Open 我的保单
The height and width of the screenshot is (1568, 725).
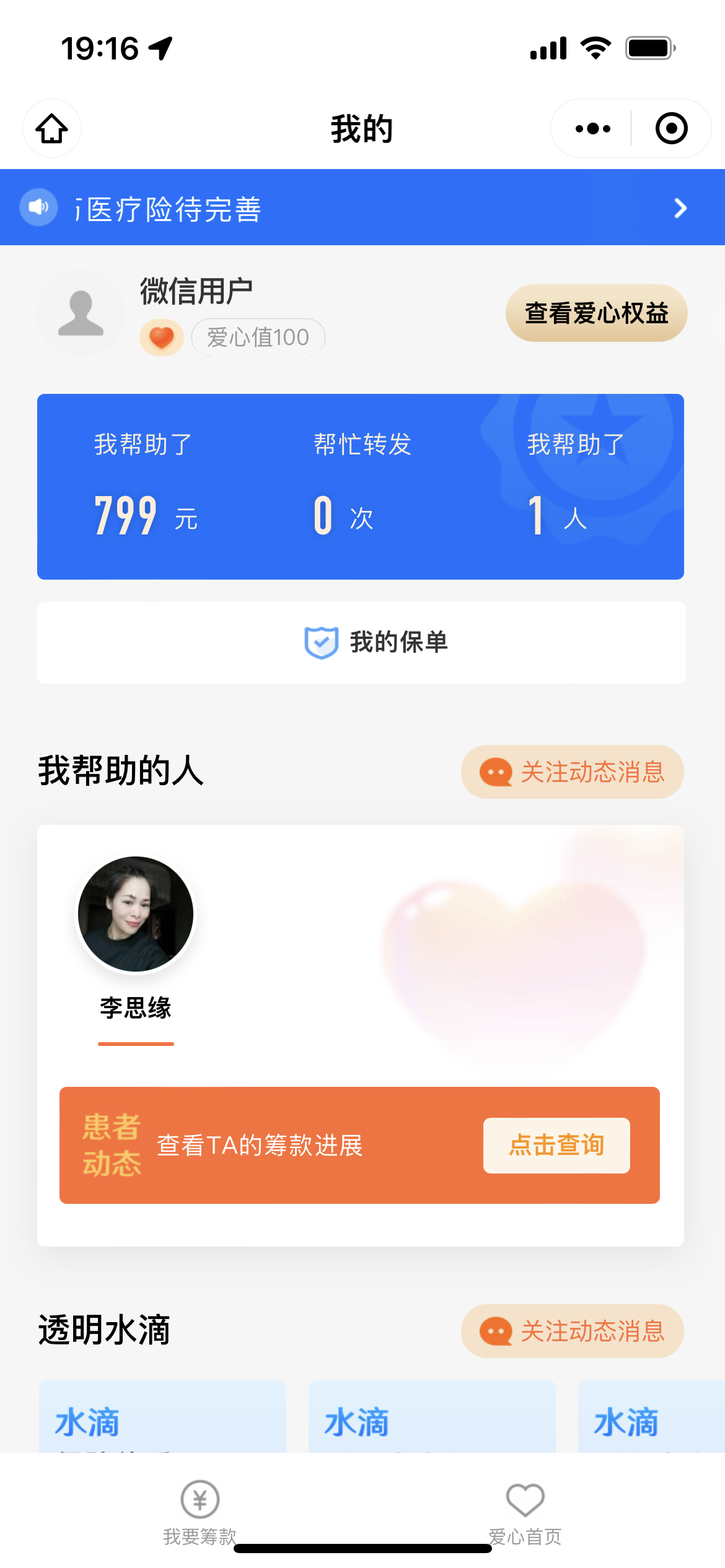pos(361,643)
